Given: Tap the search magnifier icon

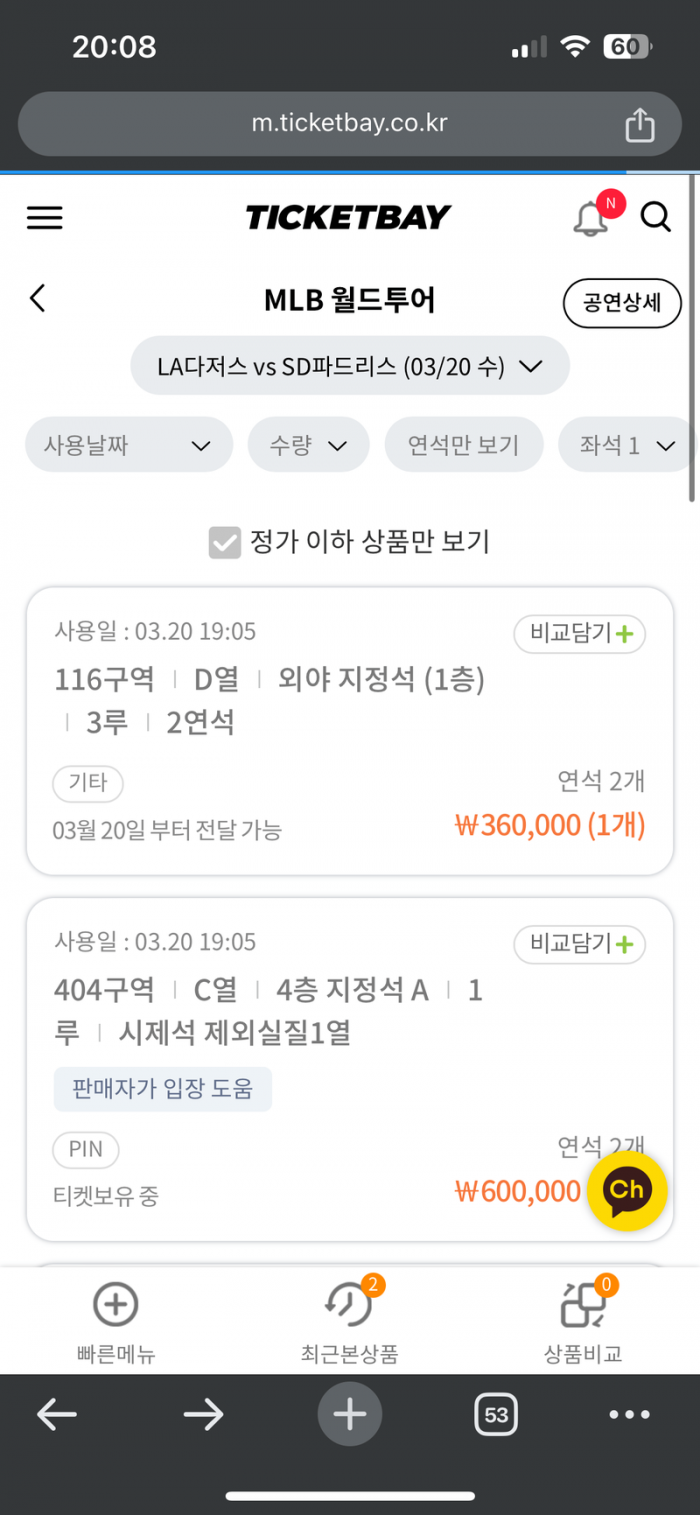Looking at the screenshot, I should [x=656, y=217].
